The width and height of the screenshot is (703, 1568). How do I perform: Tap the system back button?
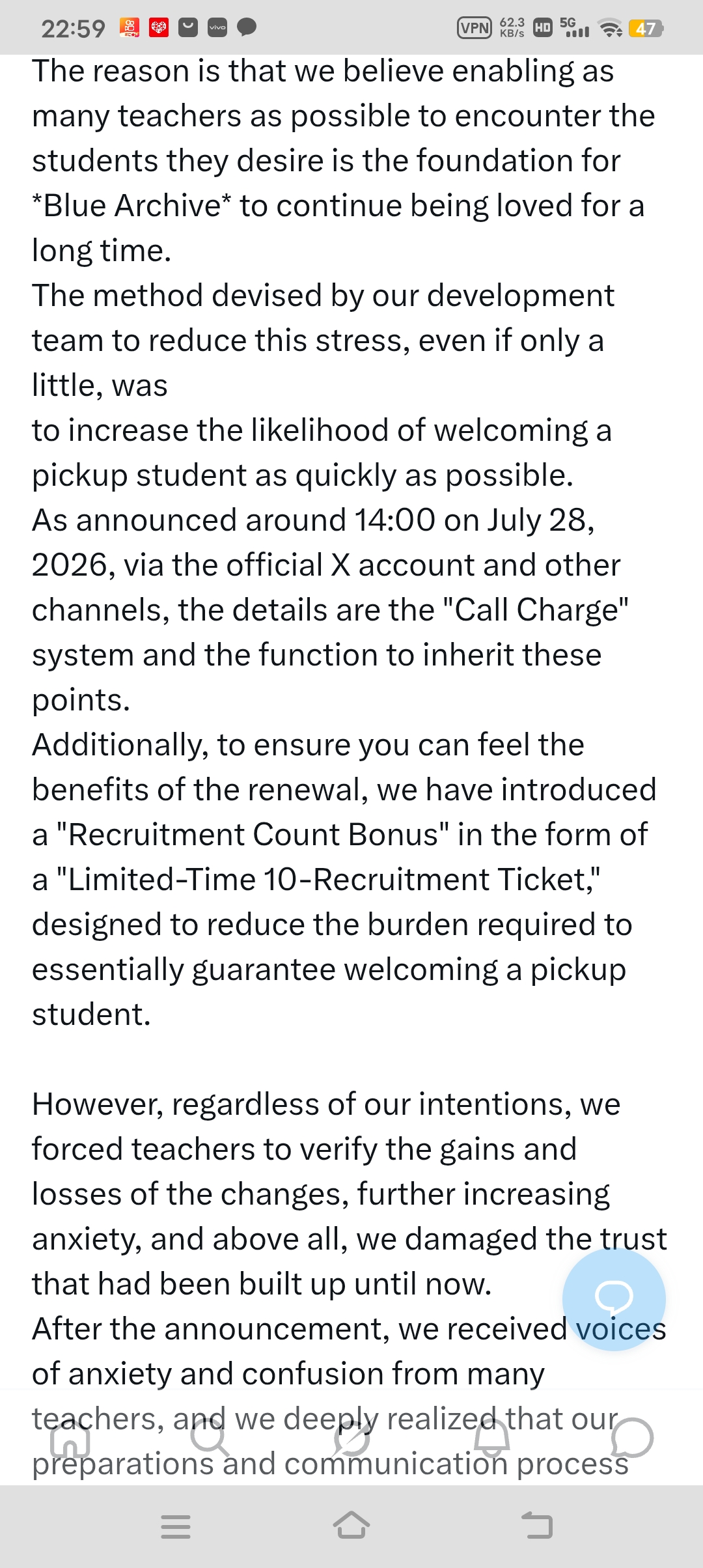(538, 1526)
